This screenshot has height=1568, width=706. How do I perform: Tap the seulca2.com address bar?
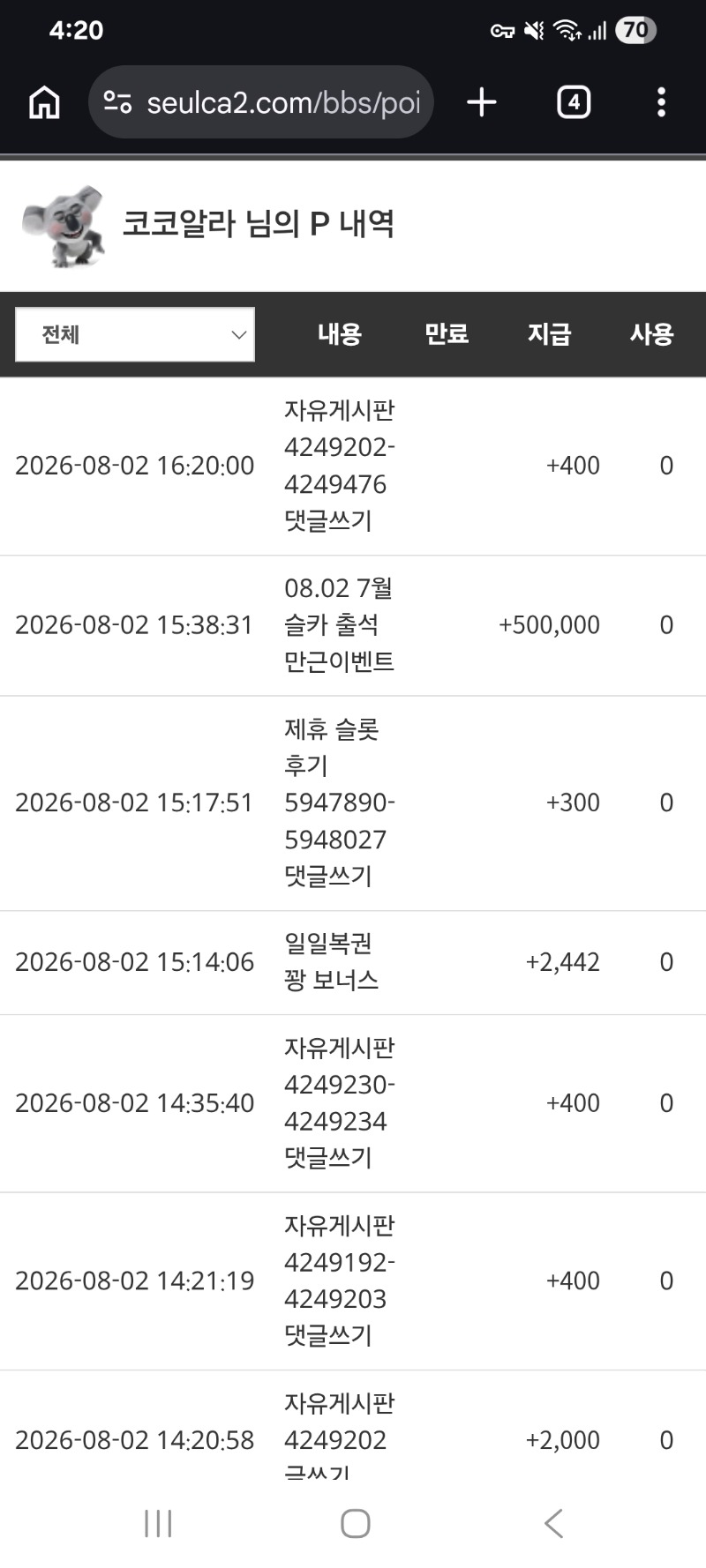point(261,102)
